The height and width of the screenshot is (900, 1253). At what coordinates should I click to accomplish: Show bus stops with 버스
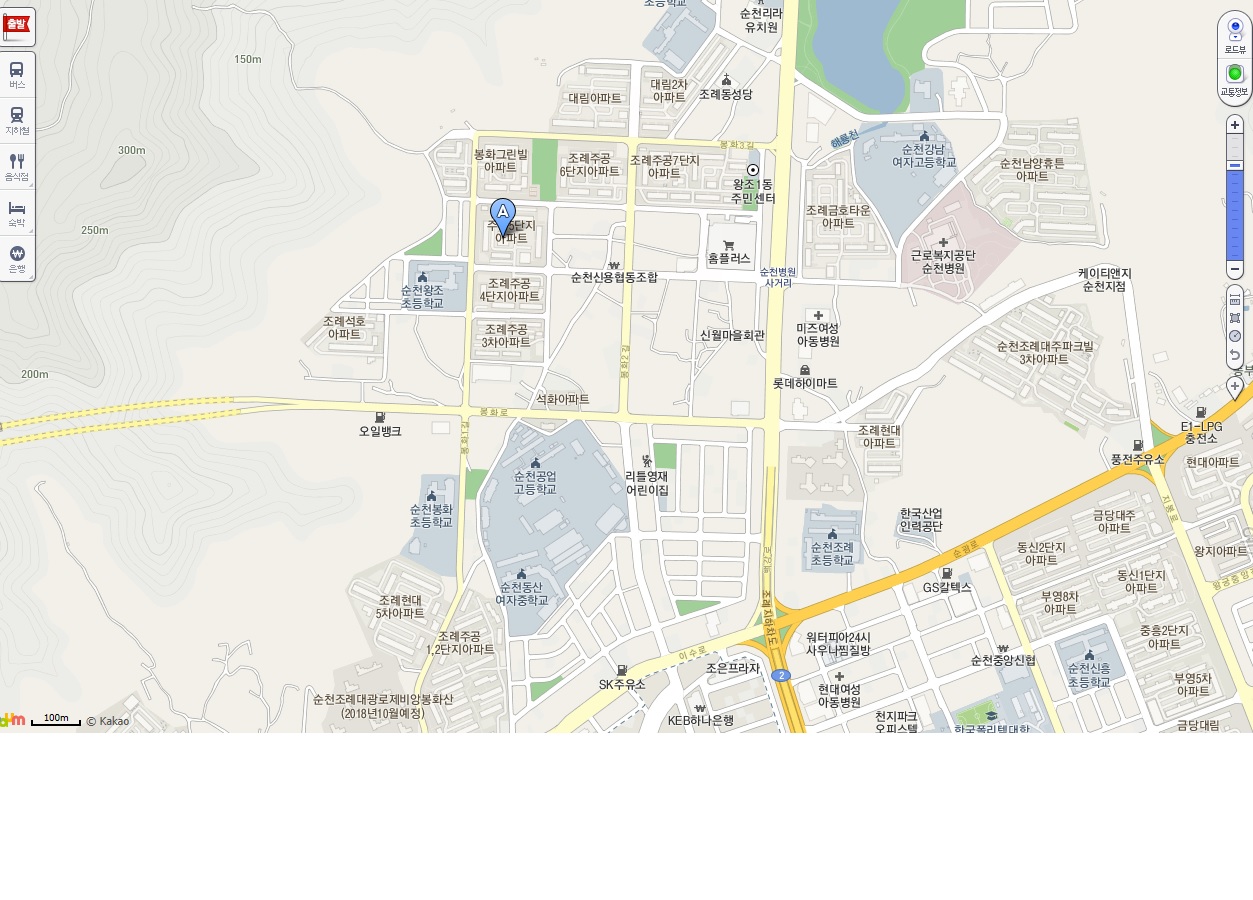tap(17, 75)
